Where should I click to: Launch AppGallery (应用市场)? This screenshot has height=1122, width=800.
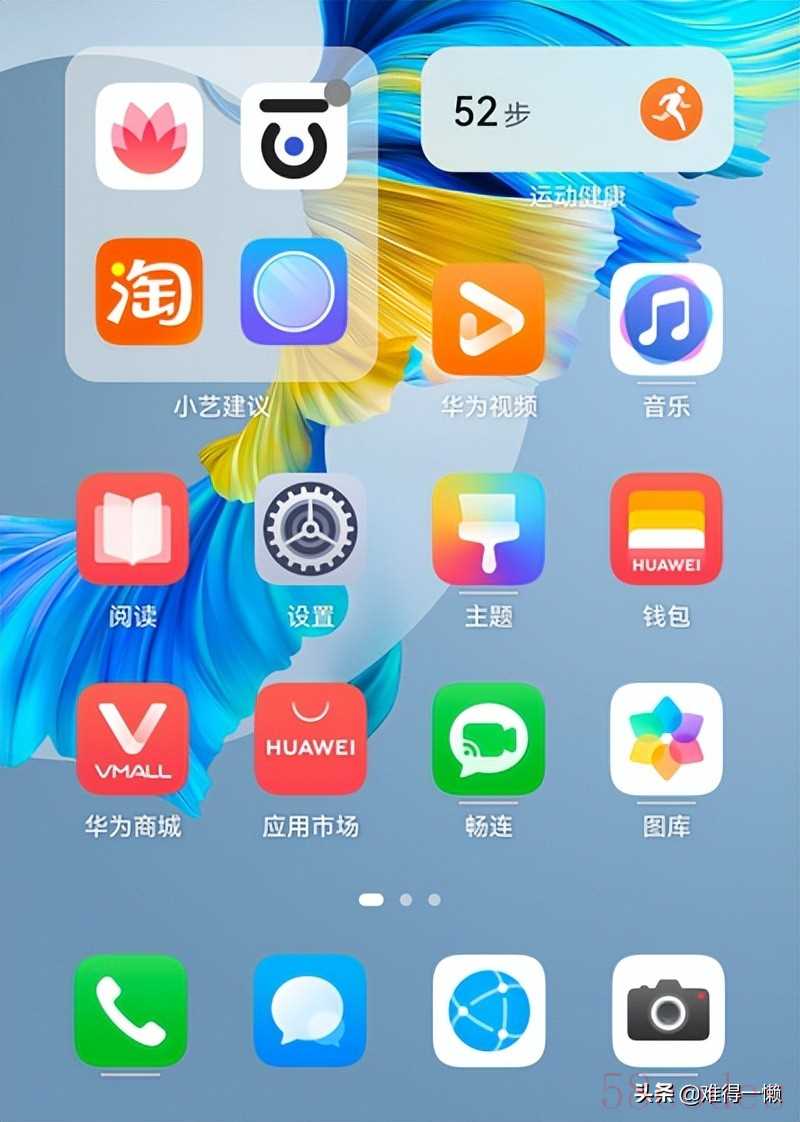[x=311, y=739]
